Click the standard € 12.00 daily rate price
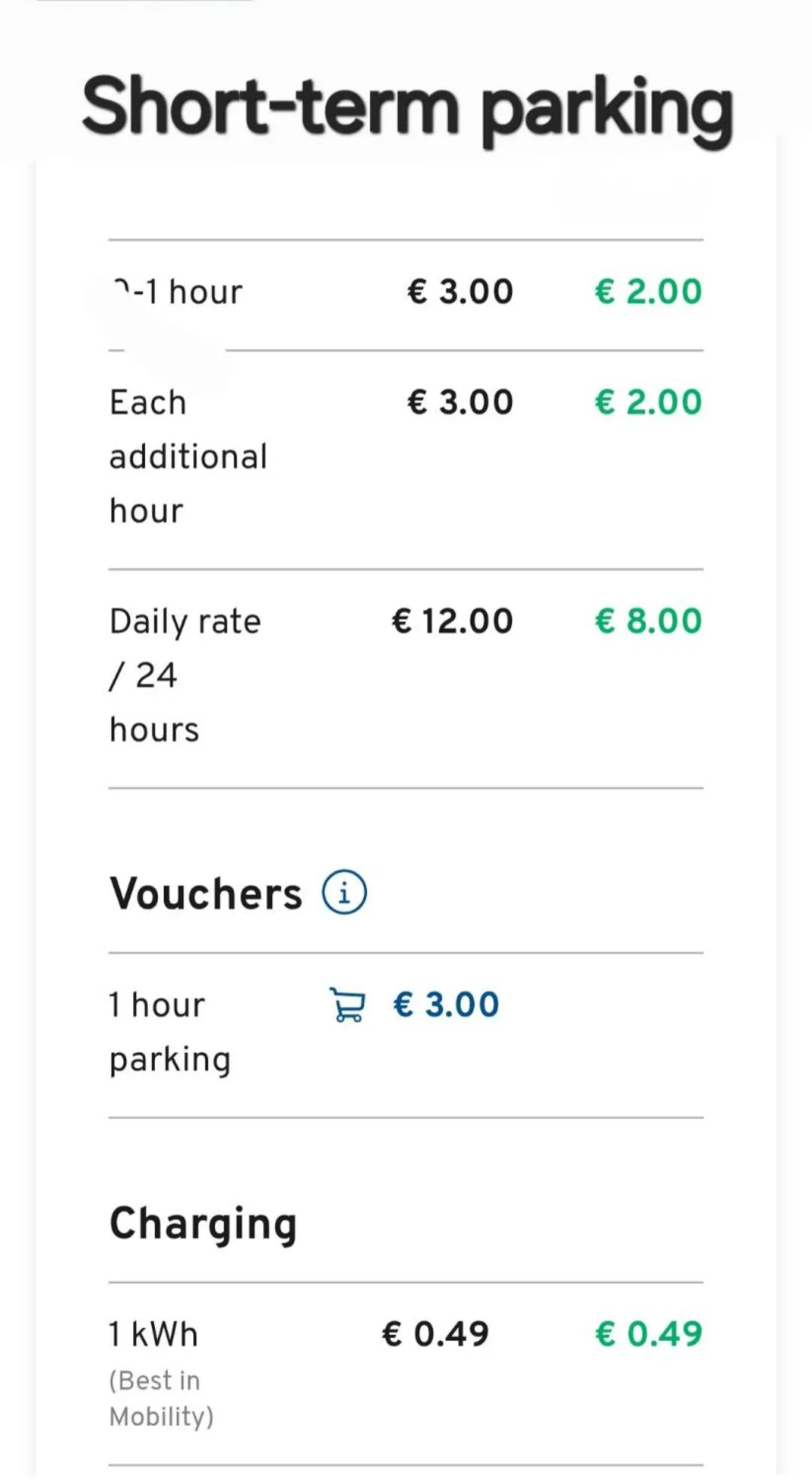The image size is (812, 1480). pyautogui.click(x=450, y=620)
